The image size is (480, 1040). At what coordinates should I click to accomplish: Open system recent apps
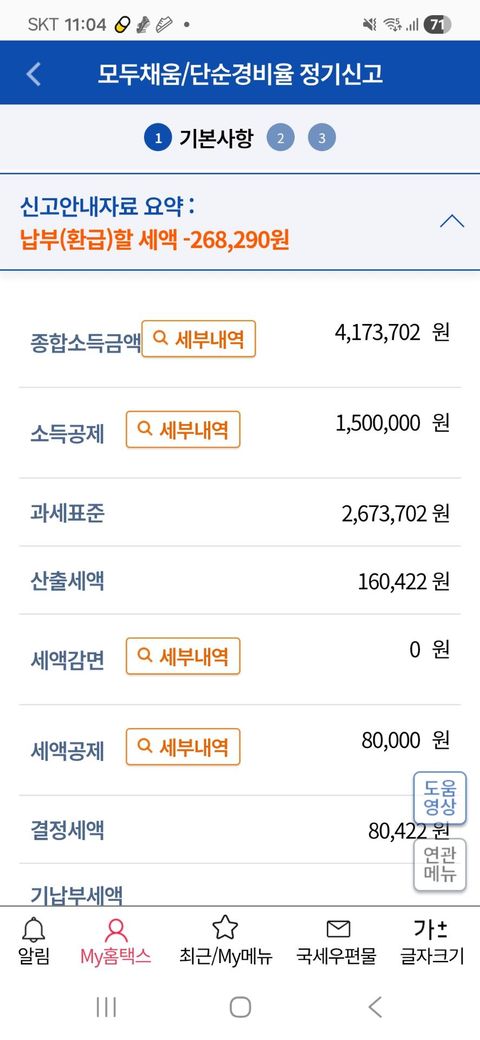106,1007
